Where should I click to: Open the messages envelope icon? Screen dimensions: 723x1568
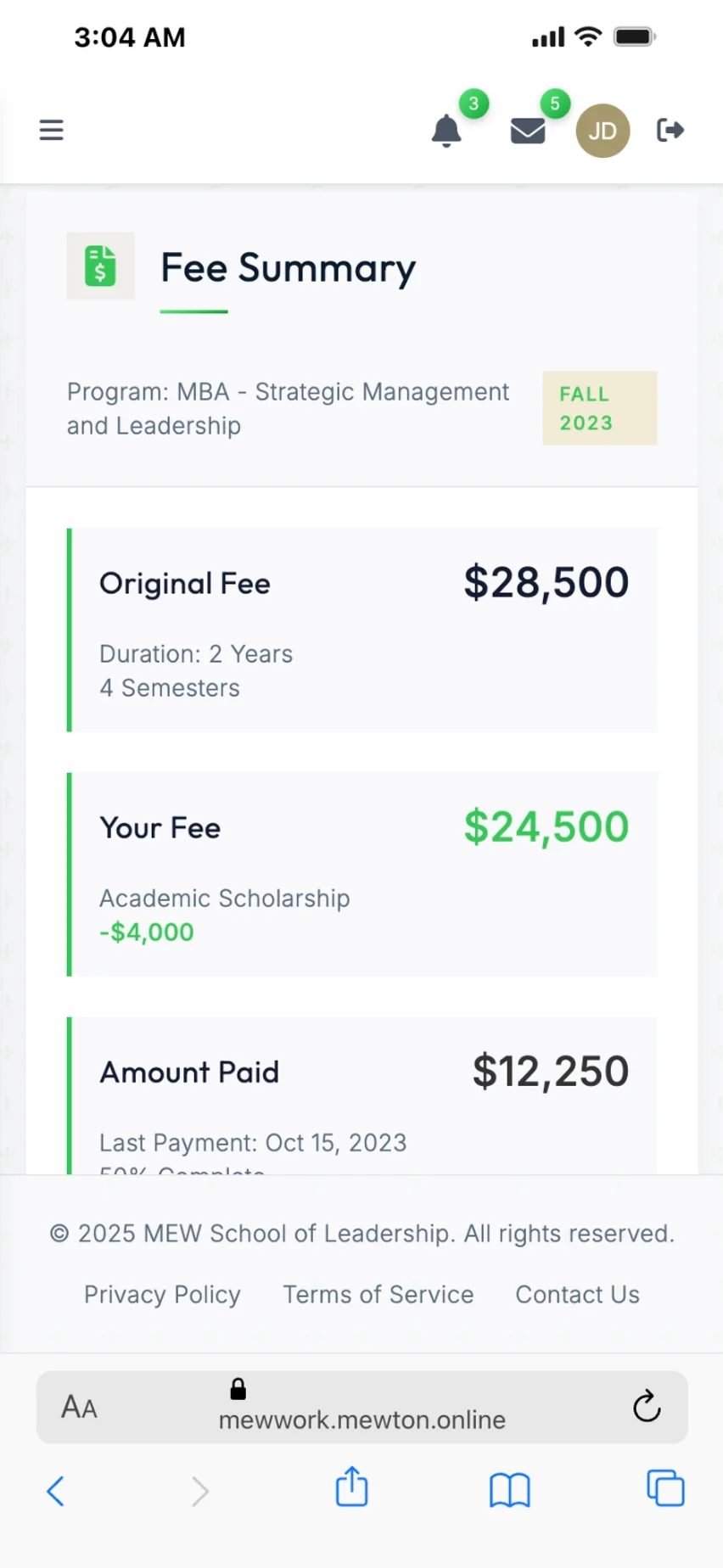(x=528, y=131)
